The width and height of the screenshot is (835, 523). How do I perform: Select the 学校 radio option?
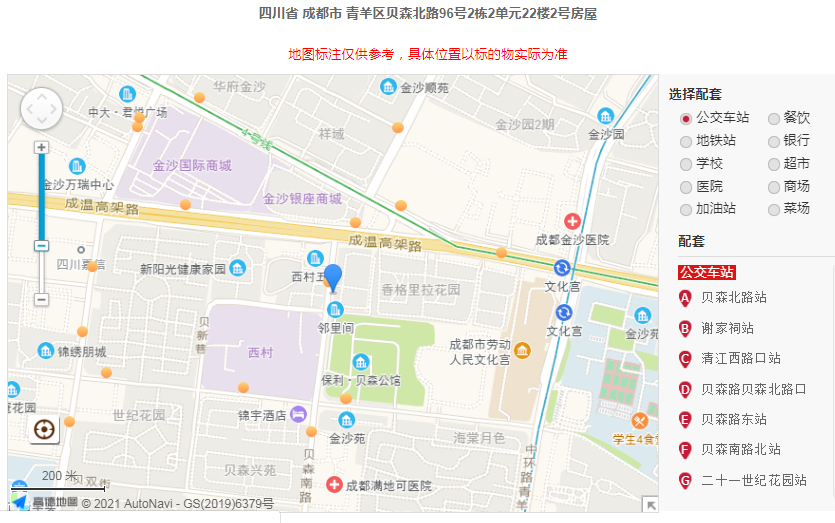click(686, 164)
